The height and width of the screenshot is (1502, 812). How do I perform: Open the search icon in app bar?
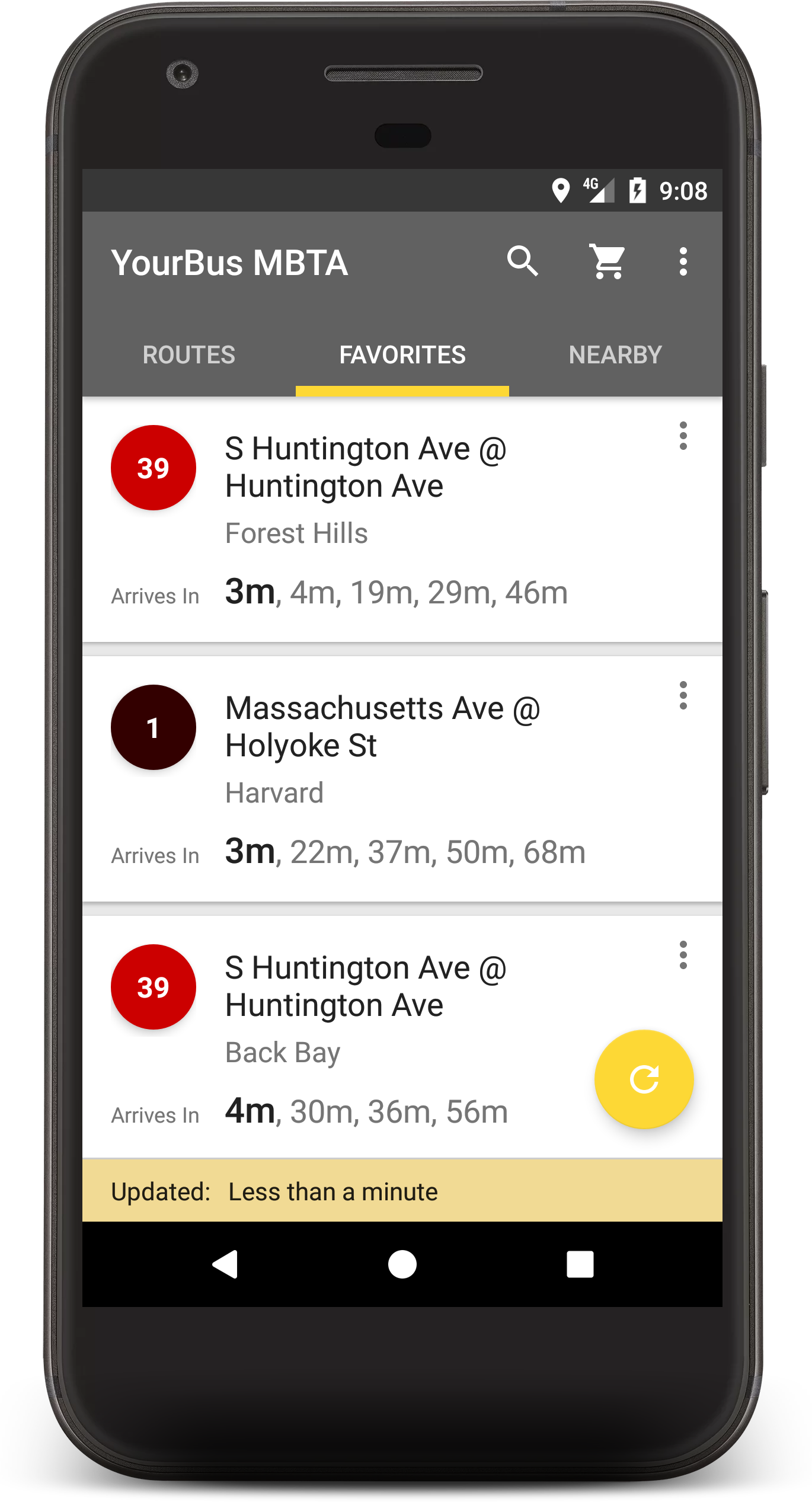[x=522, y=261]
